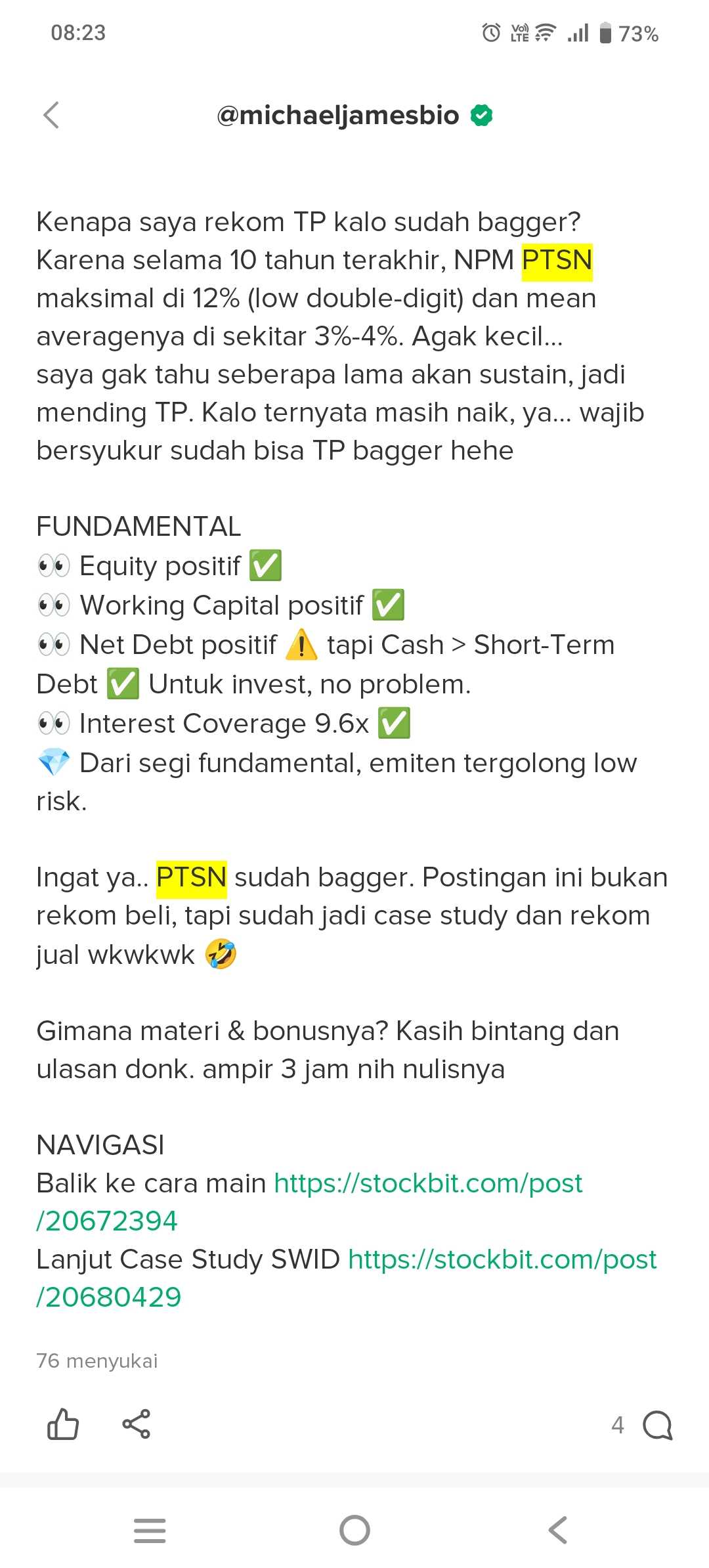709x1568 pixels.
Task: Go back using the top-left arrow
Action: click(51, 116)
